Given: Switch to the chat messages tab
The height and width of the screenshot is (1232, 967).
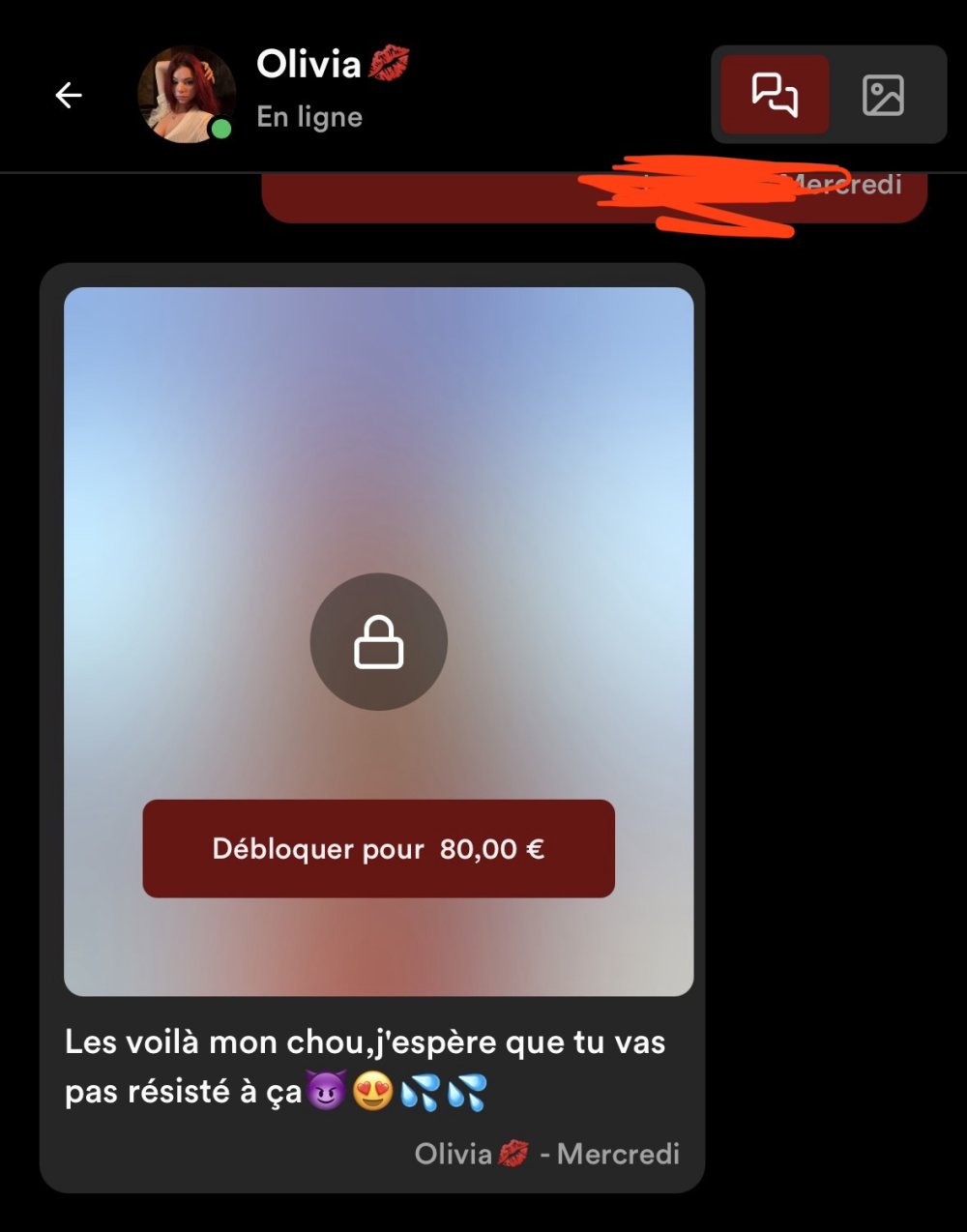Looking at the screenshot, I should coord(775,95).
